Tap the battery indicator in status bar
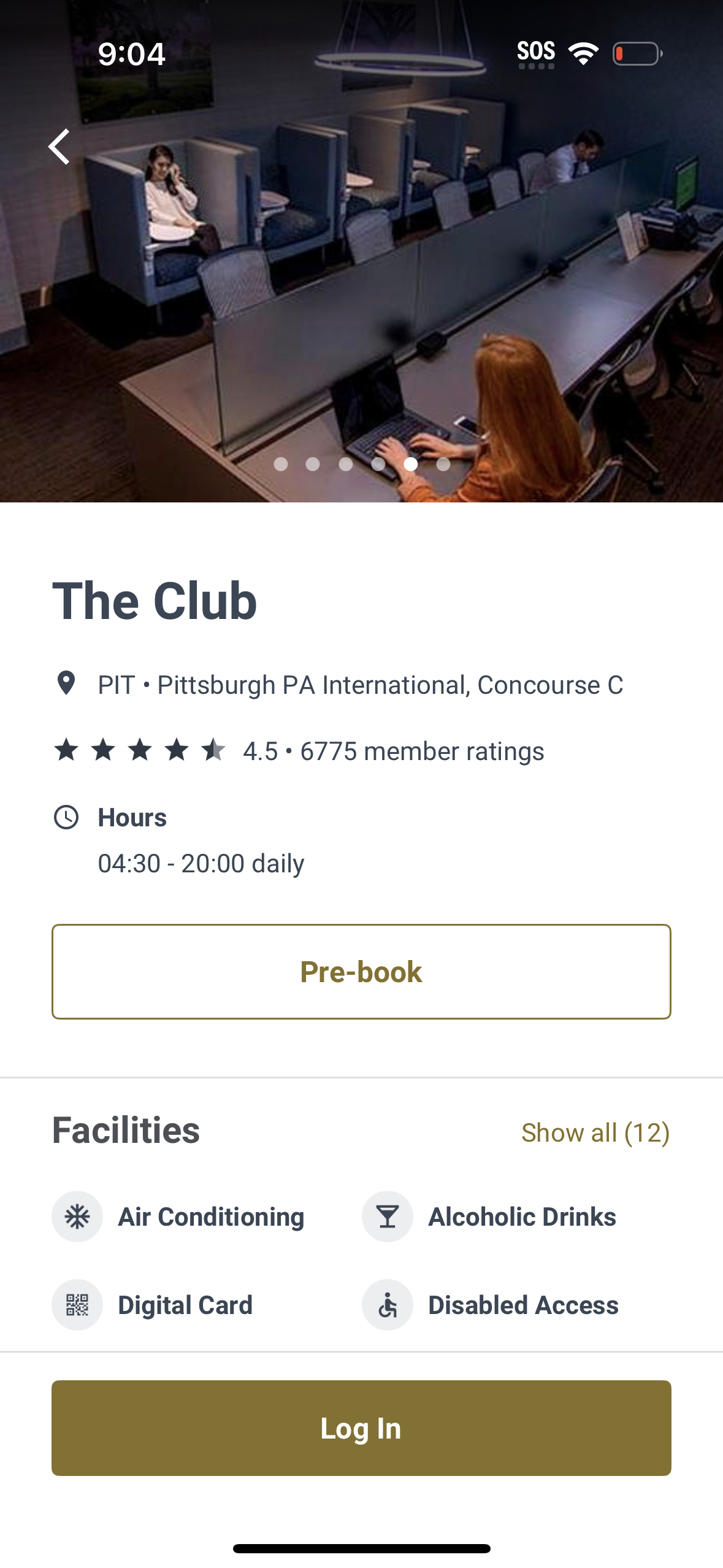Image resolution: width=723 pixels, height=1568 pixels. 637,53
